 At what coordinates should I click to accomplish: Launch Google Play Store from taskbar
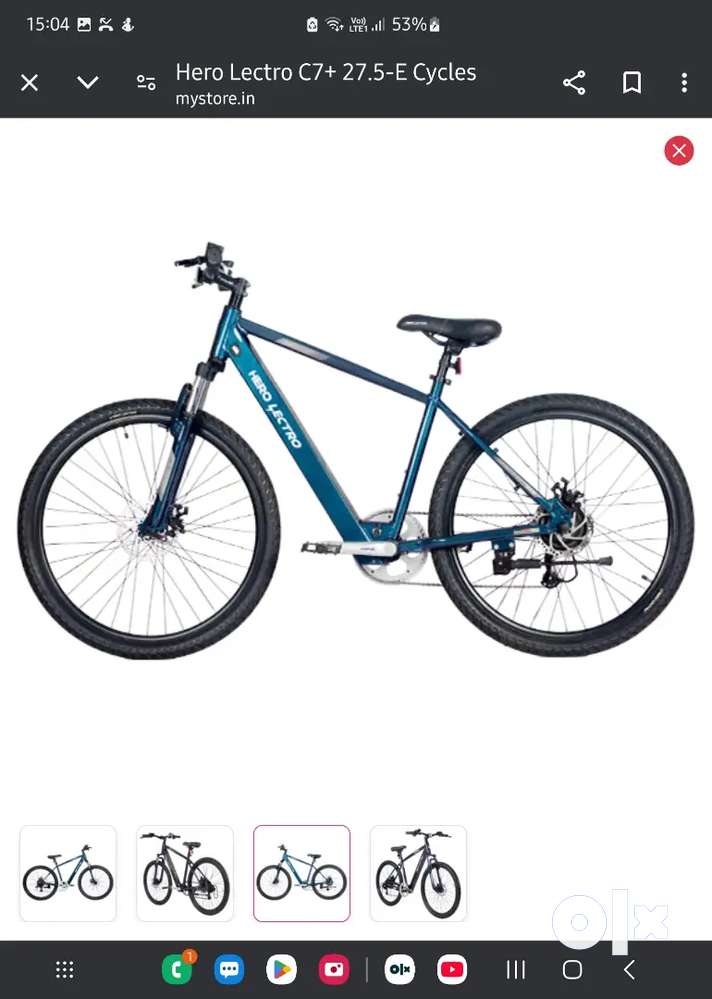282,969
